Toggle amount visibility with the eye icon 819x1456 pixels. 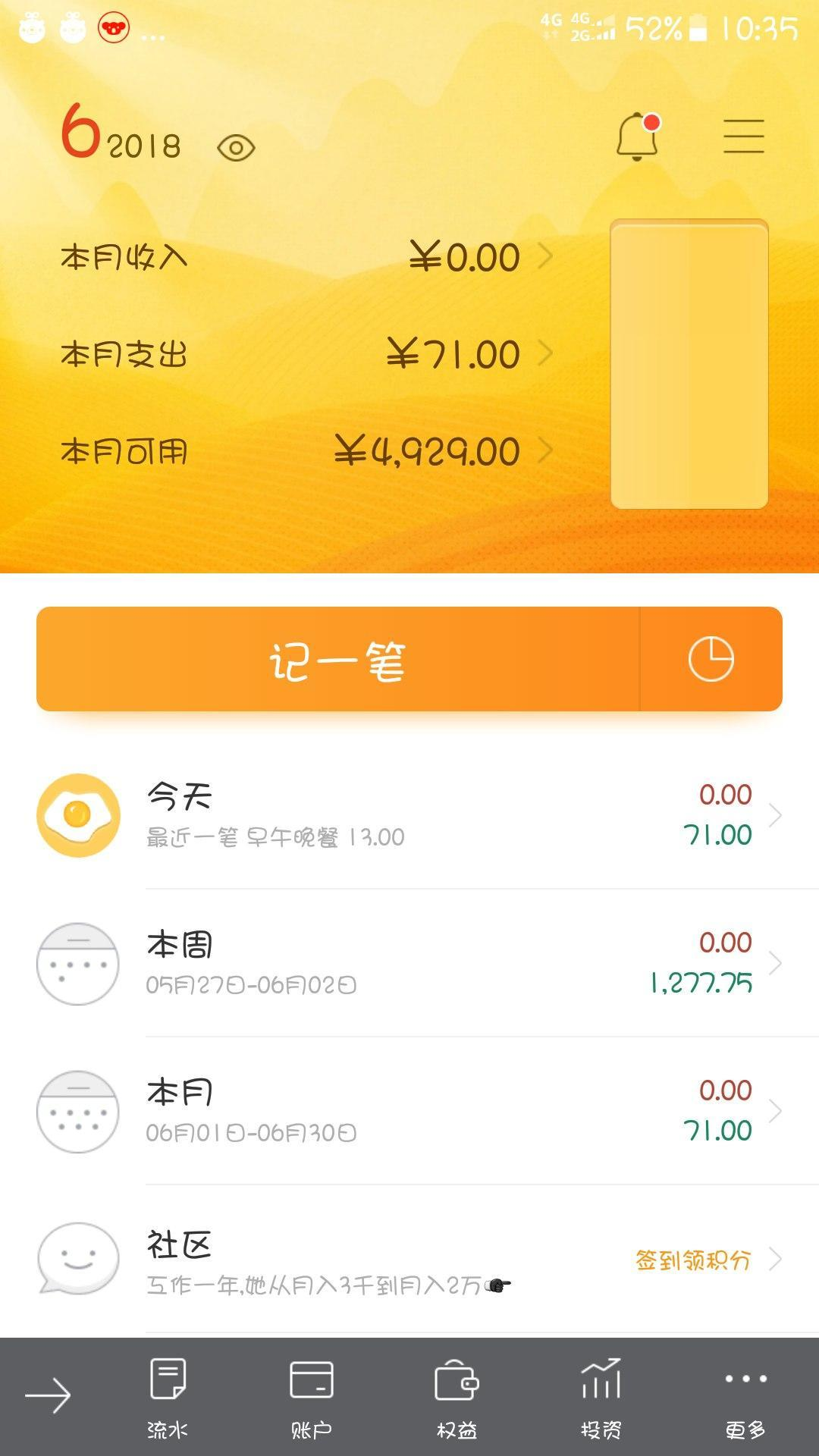(236, 148)
